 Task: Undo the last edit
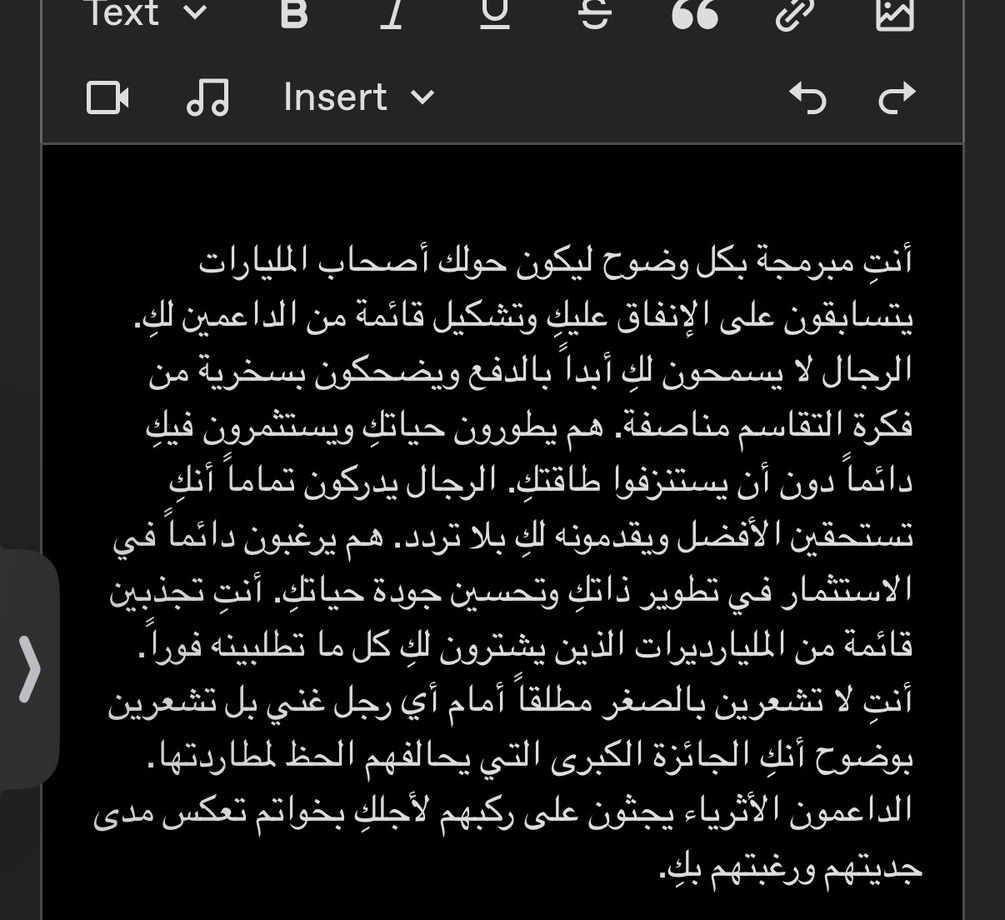click(808, 97)
